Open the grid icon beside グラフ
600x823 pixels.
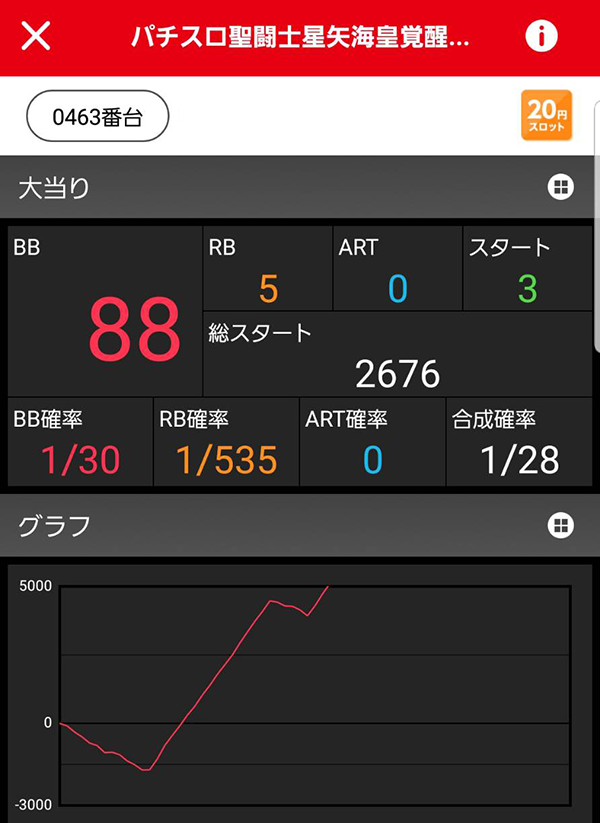[x=559, y=525]
